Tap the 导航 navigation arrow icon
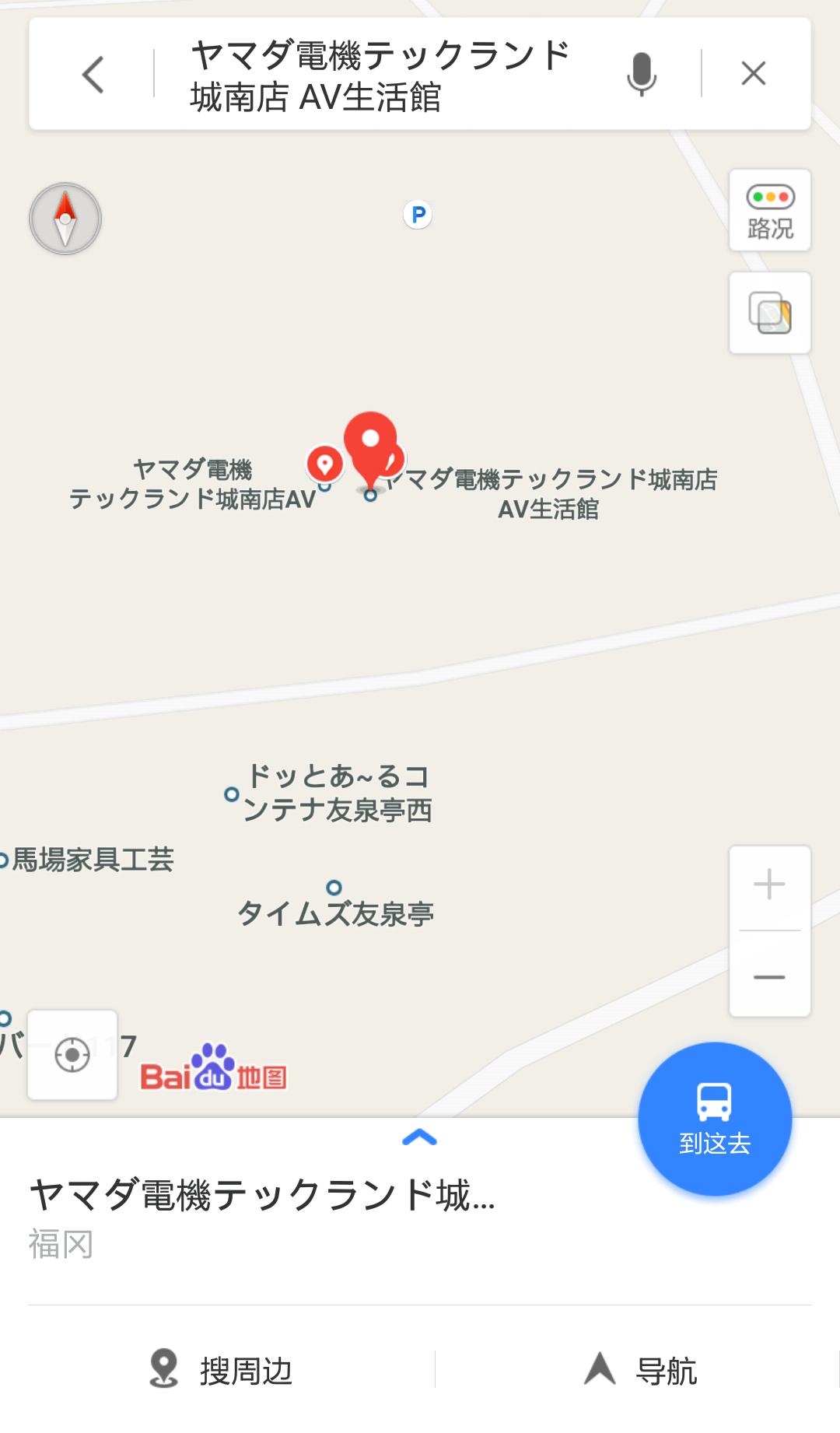840x1433 pixels. (599, 1369)
